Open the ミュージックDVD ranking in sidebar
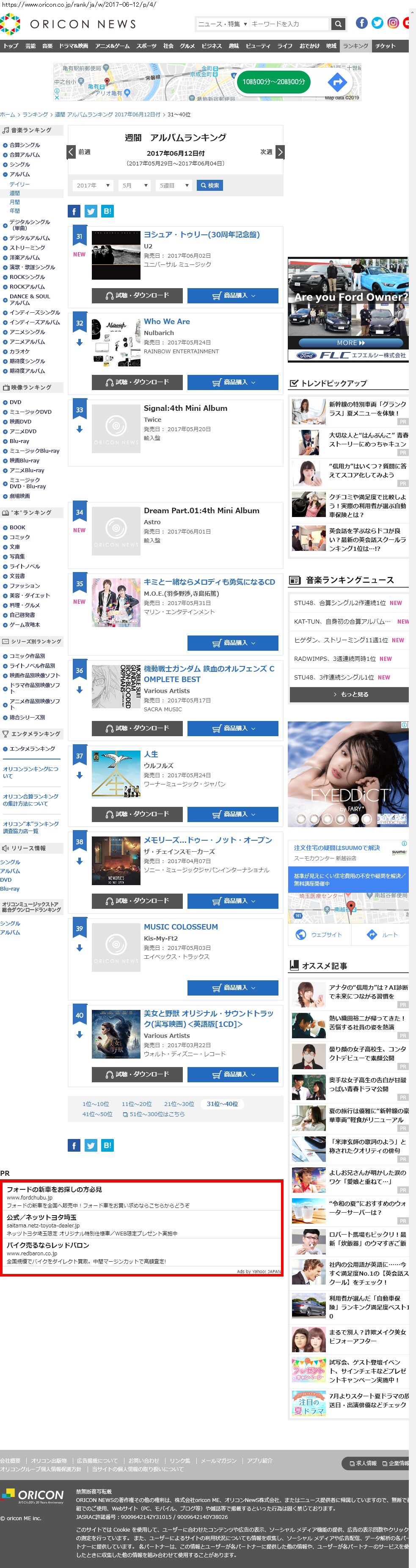 (30, 412)
